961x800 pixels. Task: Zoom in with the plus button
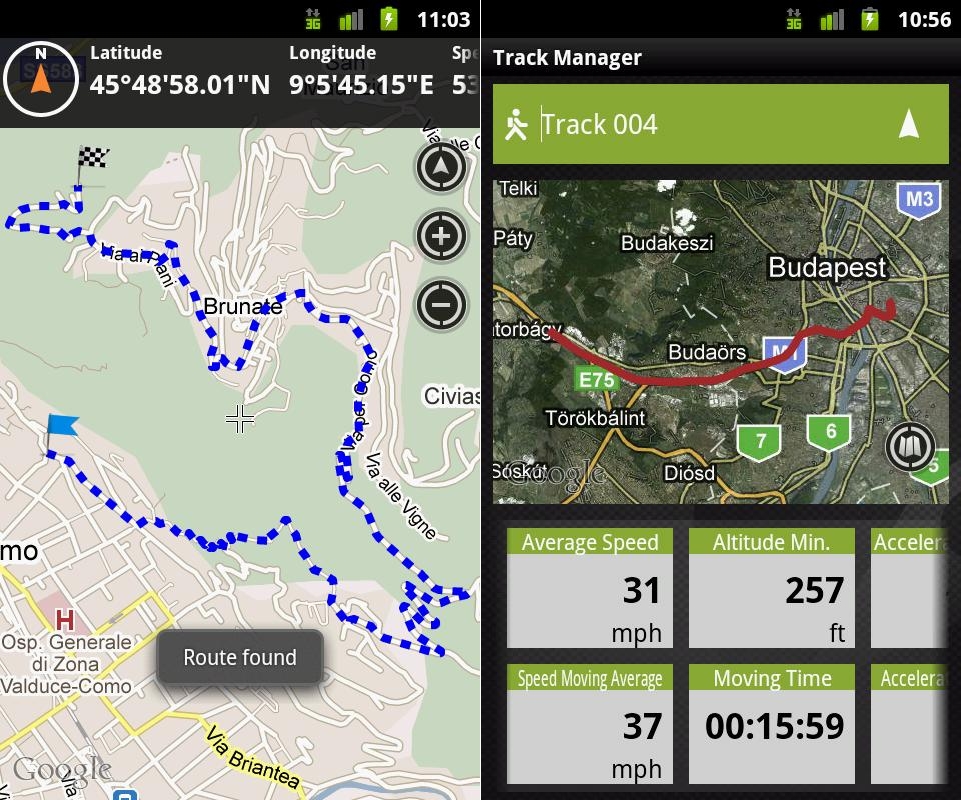441,236
